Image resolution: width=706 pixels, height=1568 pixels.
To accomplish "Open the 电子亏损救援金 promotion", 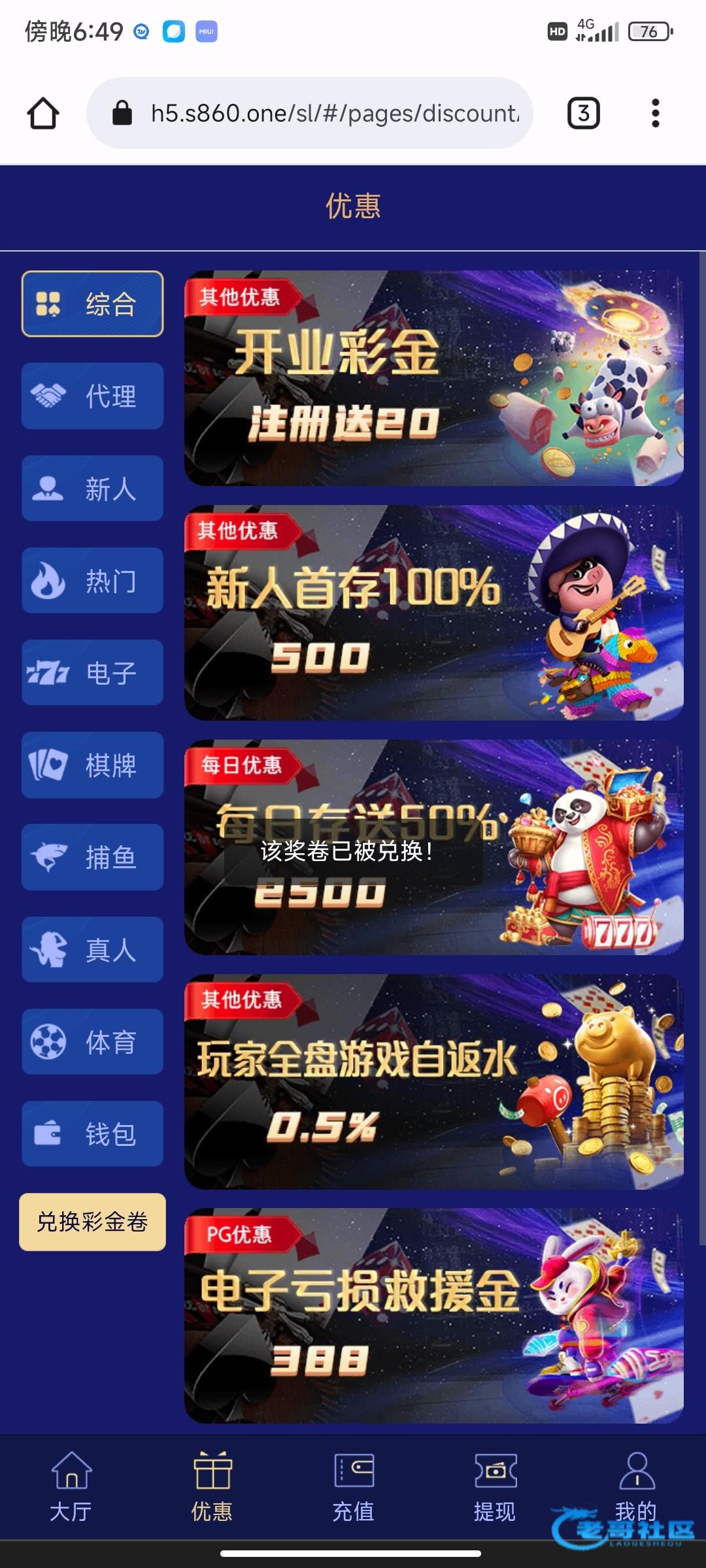I will click(x=433, y=1316).
